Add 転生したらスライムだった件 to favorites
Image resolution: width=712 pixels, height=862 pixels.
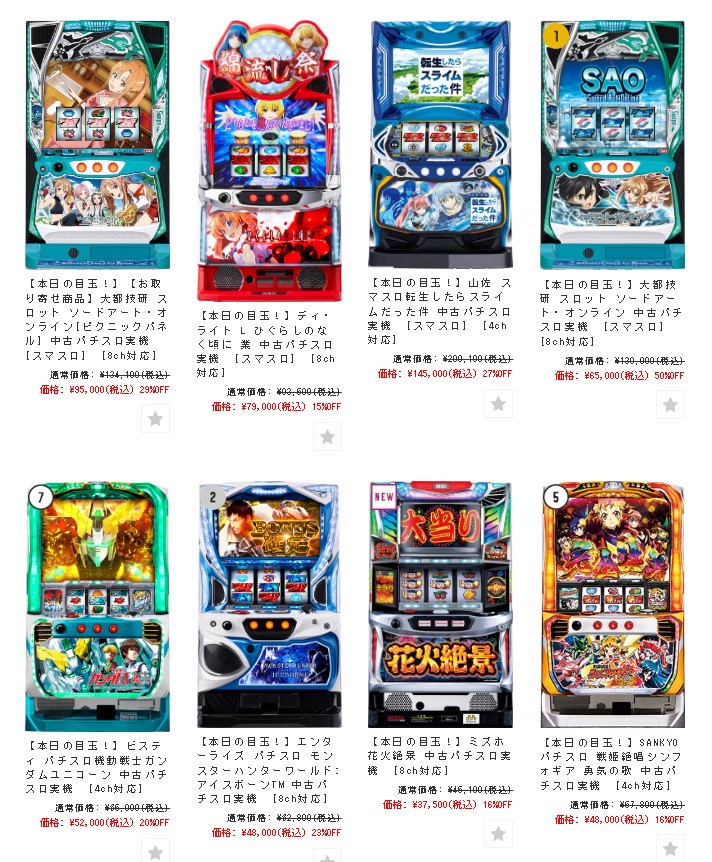pos(499,403)
